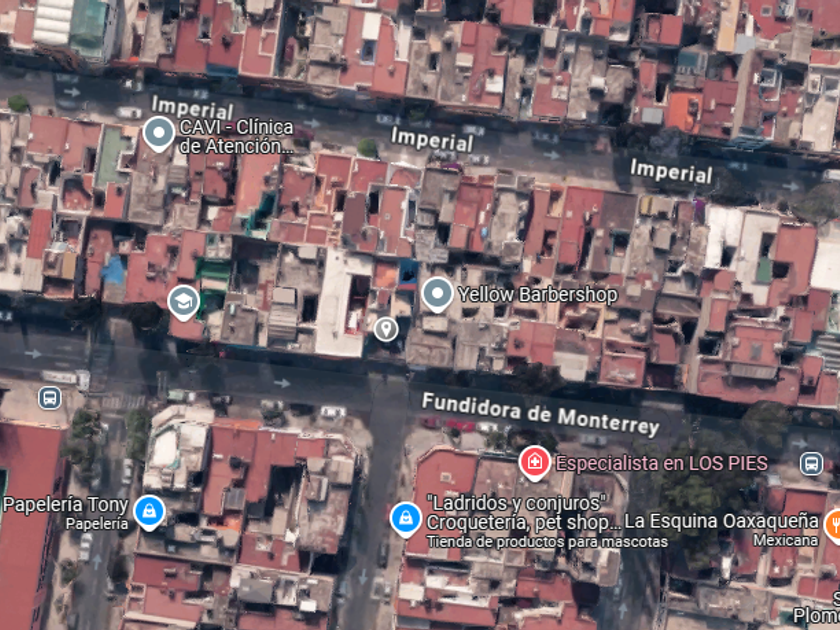840x630 pixels.
Task: Select the bus stop near Papelería Tony
Action: [x=50, y=398]
